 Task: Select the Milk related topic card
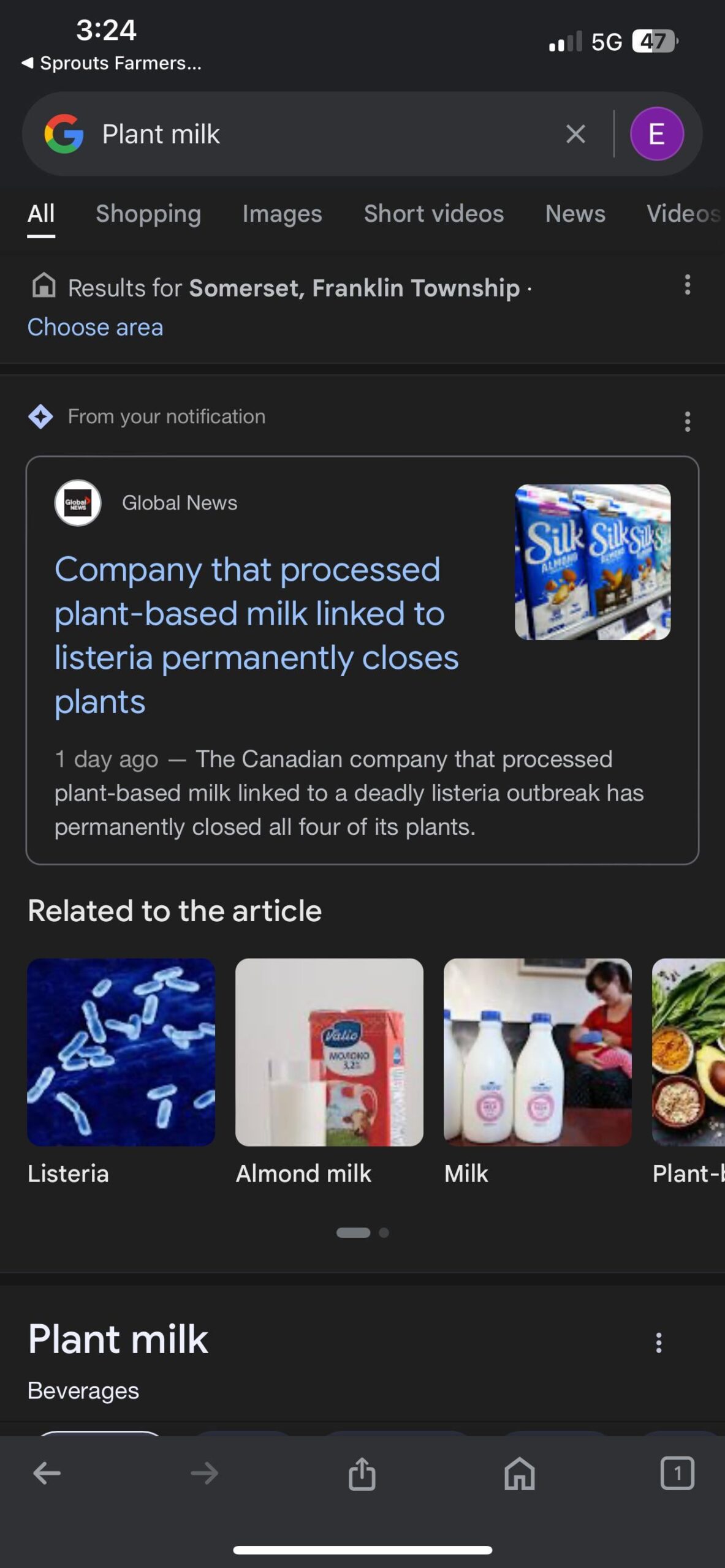(x=537, y=1072)
